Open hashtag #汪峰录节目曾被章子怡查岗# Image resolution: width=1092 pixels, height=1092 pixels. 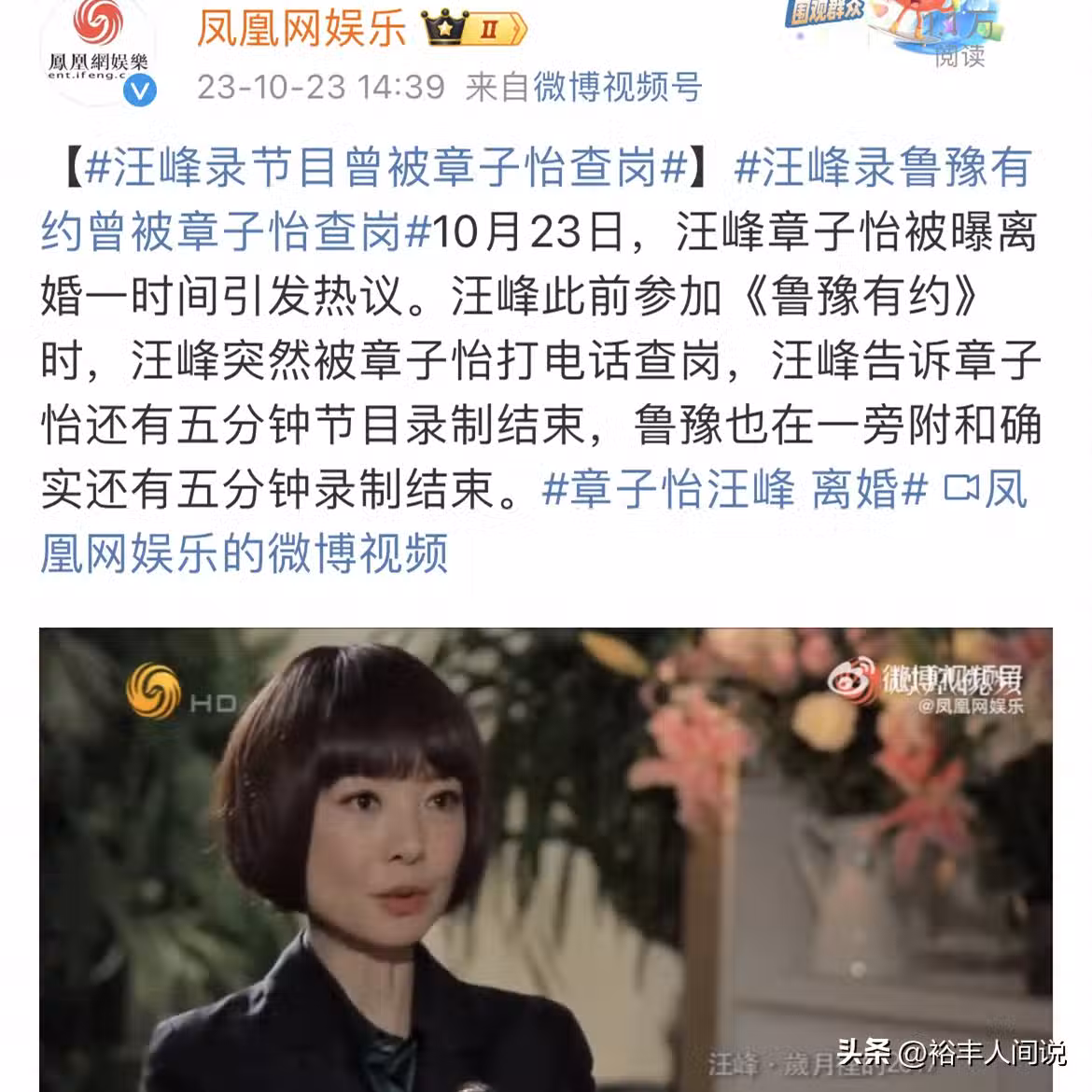point(385,168)
